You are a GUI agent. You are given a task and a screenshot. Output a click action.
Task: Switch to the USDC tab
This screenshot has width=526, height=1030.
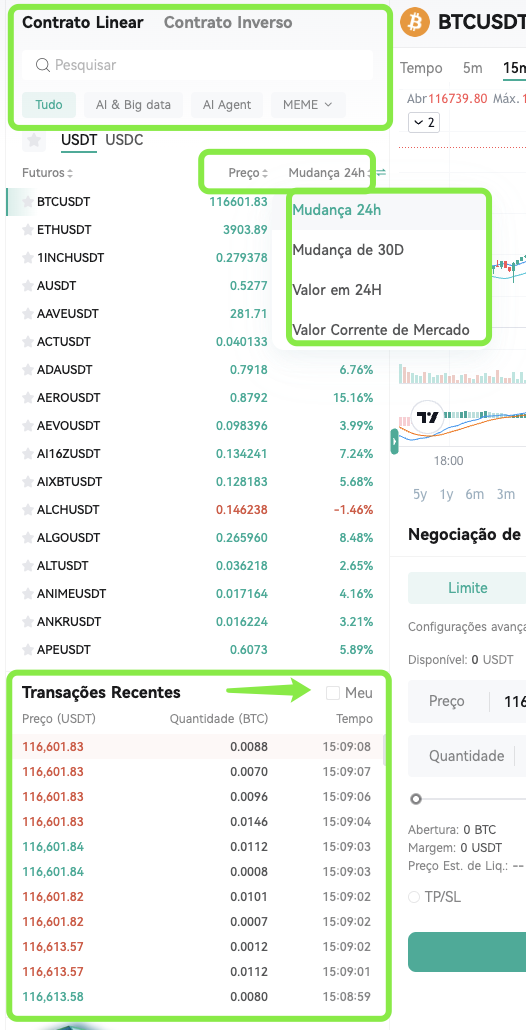coord(124,140)
